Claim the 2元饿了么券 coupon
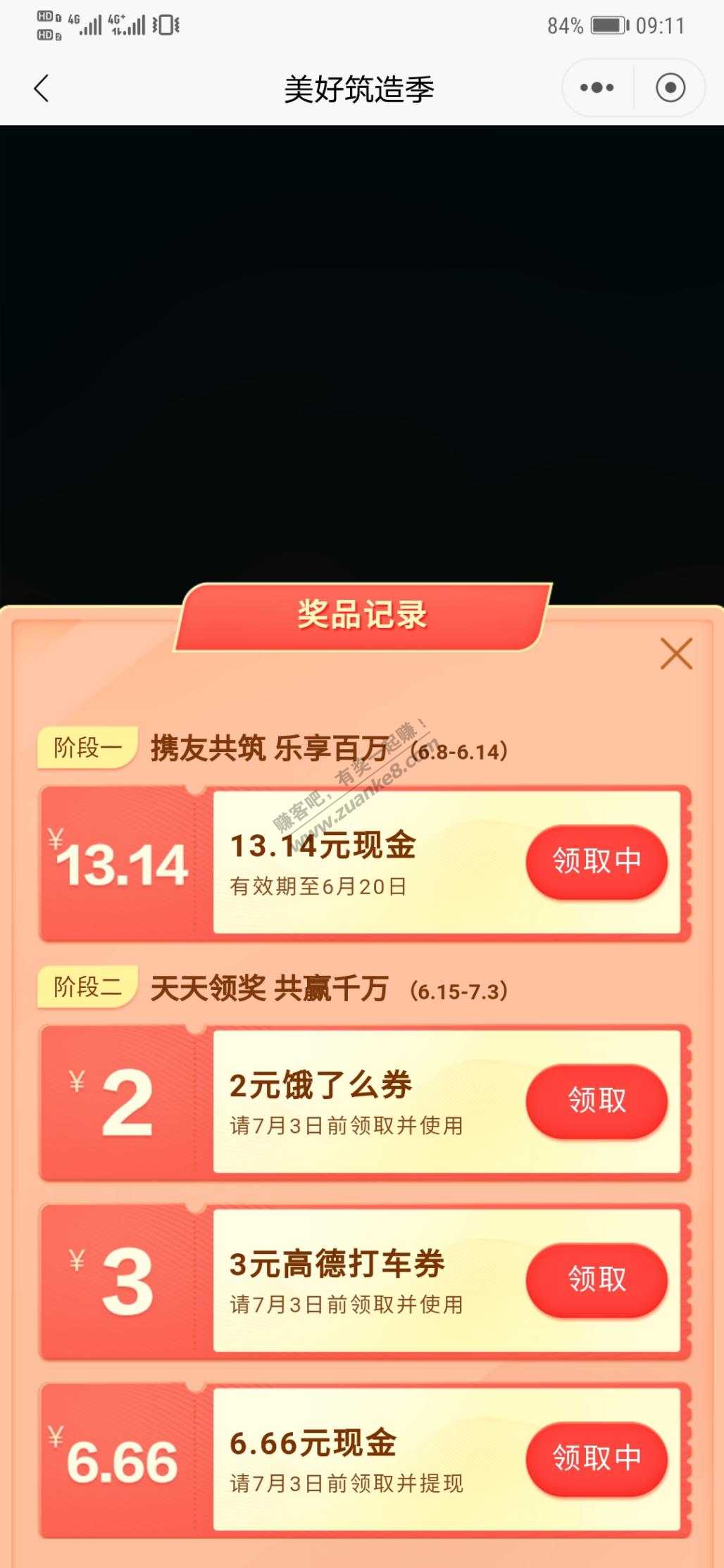 [x=597, y=1100]
